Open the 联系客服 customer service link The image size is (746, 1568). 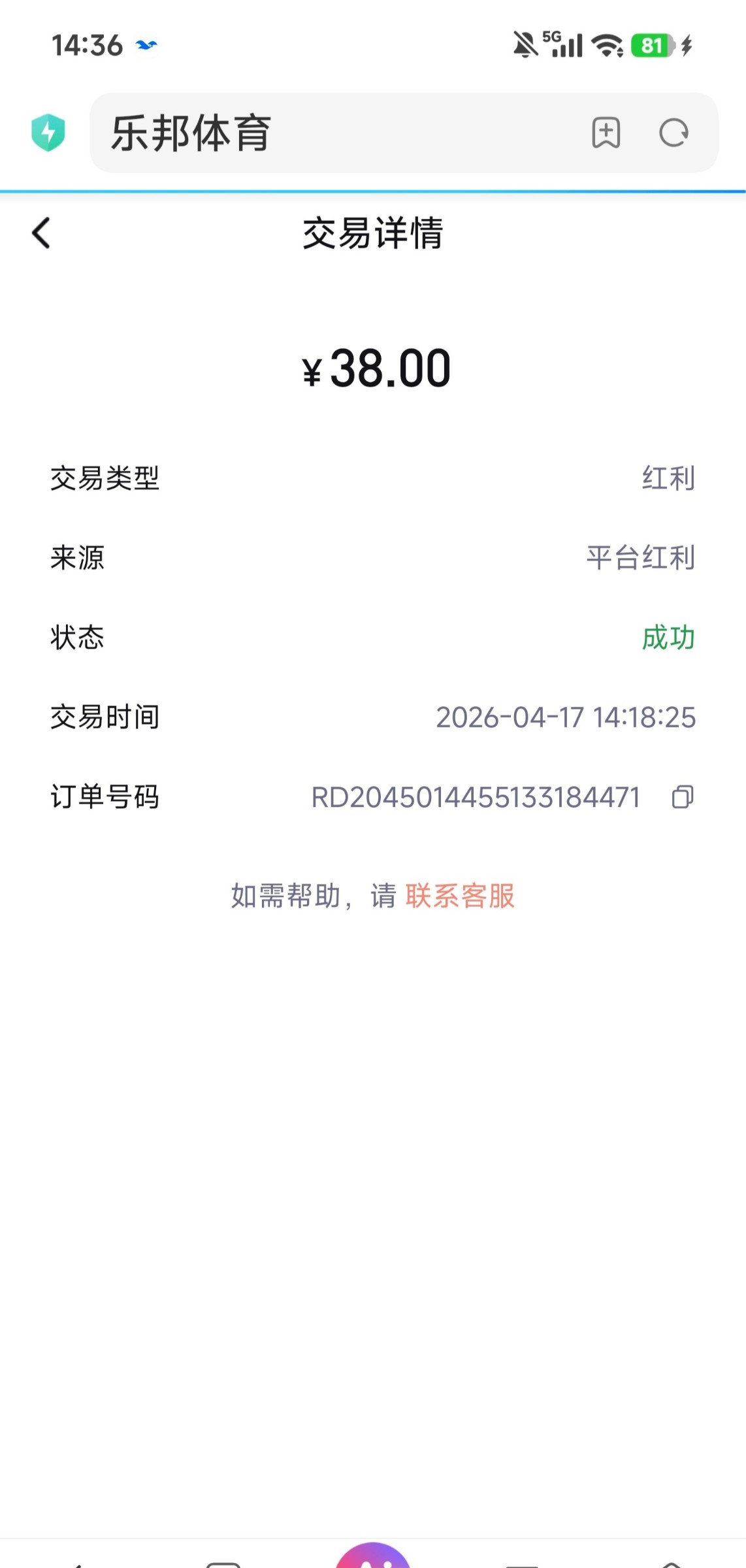(460, 896)
